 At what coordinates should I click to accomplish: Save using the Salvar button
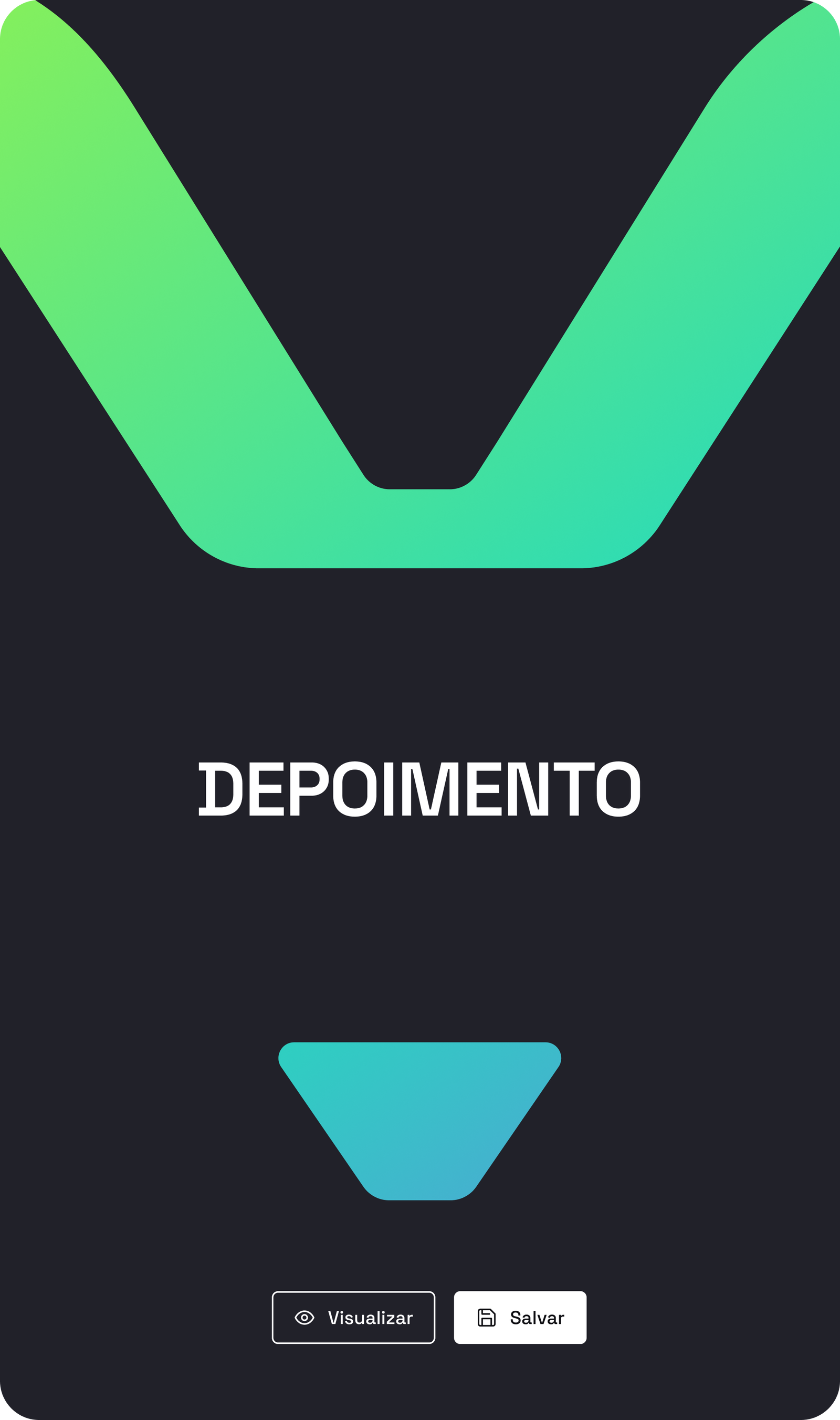point(520,1318)
